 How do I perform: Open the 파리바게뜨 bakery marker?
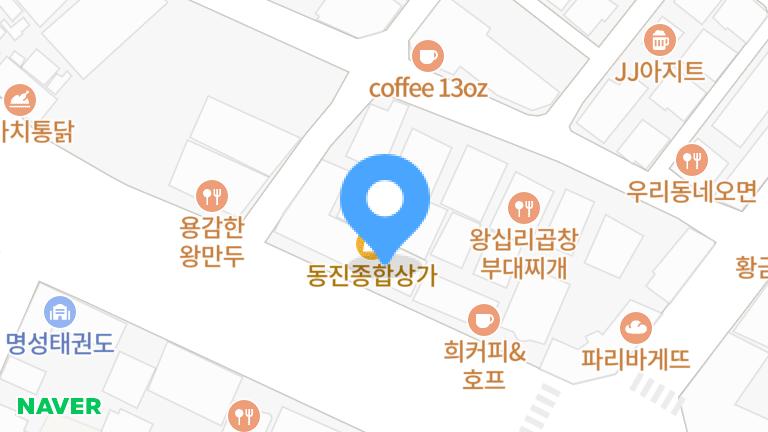(635, 327)
